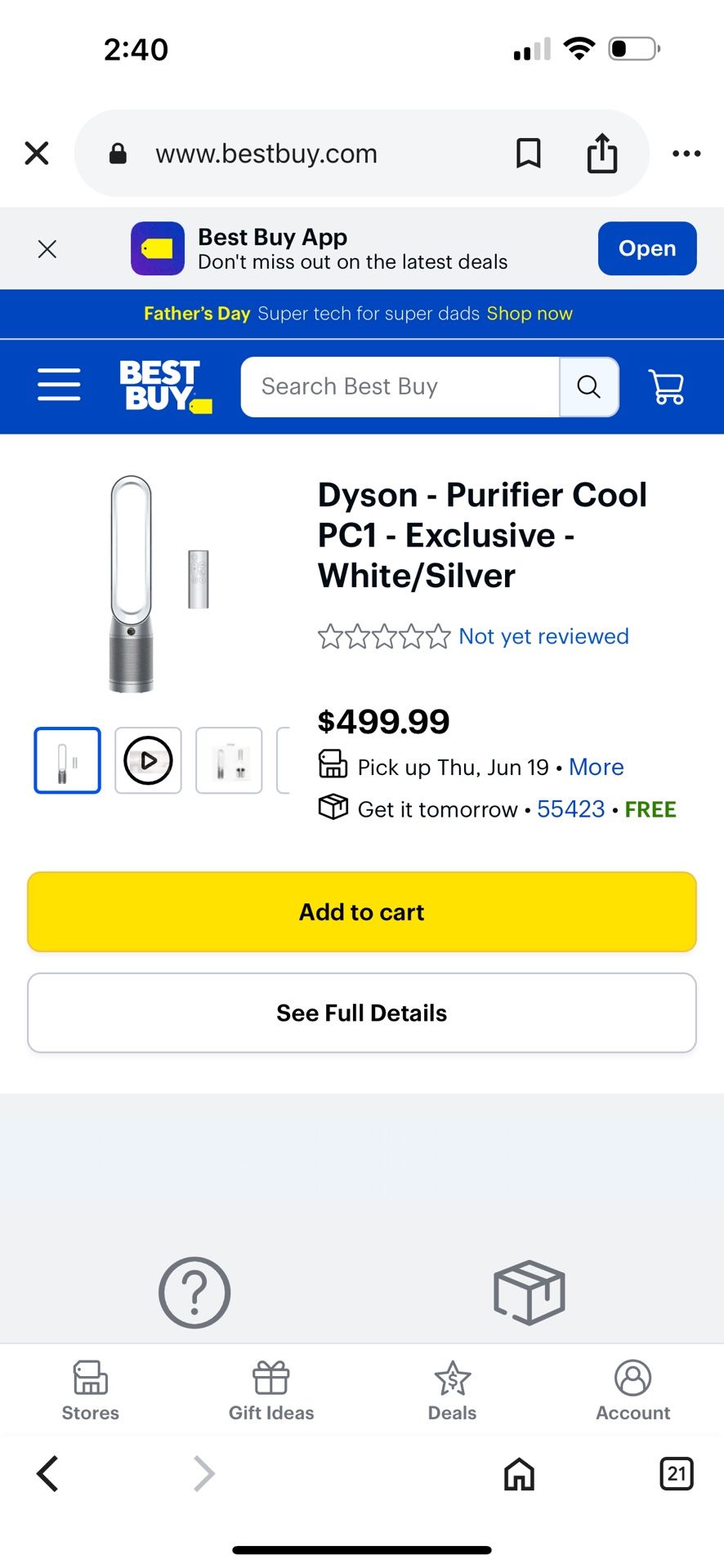Close the in-app browser window
The image size is (724, 1568).
(37, 154)
